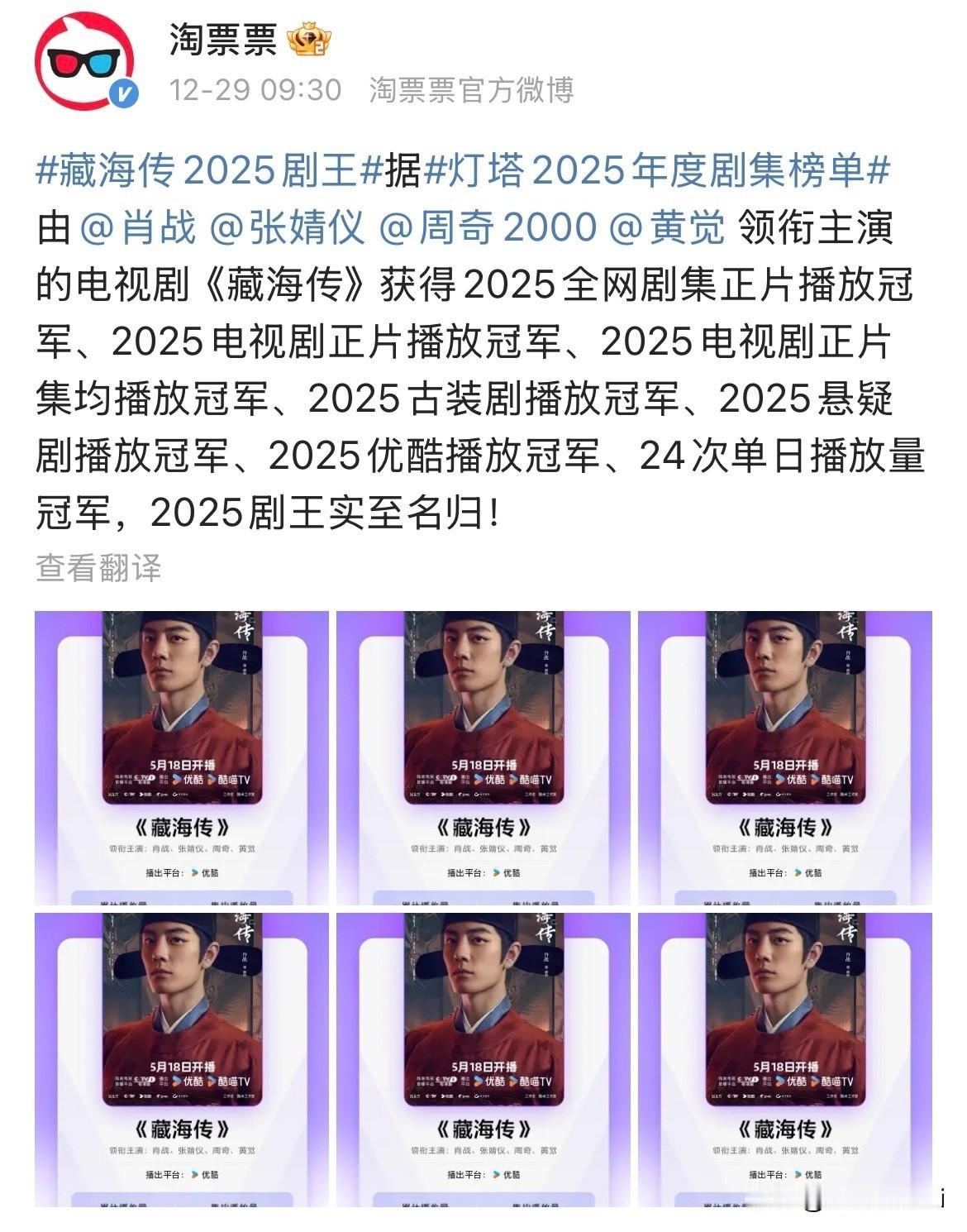Viewport: 967px width, 1232px height.
Task: Tap the CCTV-8 broadcast logo in poster
Action: (x=144, y=778)
